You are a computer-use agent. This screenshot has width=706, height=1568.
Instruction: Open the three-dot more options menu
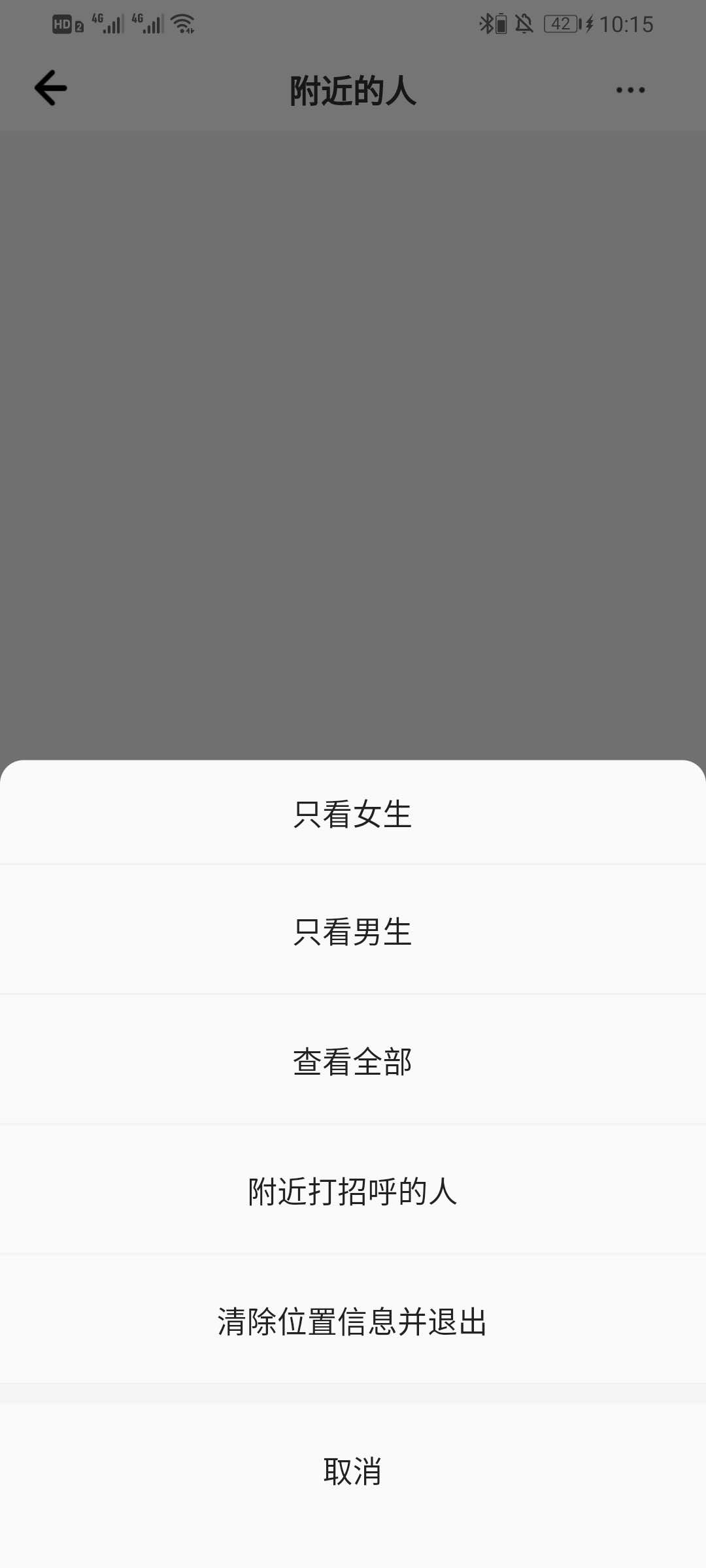click(x=630, y=90)
